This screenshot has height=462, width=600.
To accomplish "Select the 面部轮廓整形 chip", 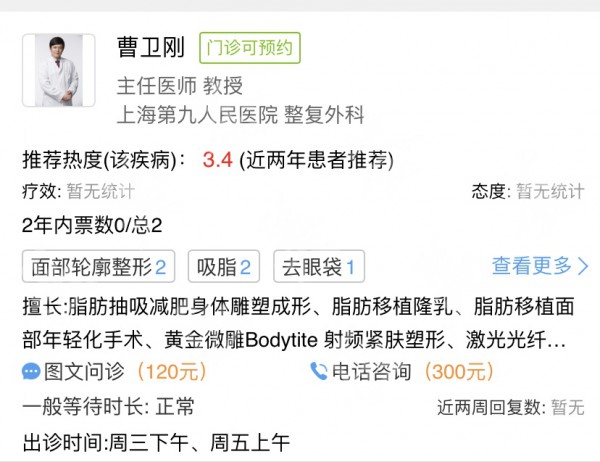I will point(98,267).
